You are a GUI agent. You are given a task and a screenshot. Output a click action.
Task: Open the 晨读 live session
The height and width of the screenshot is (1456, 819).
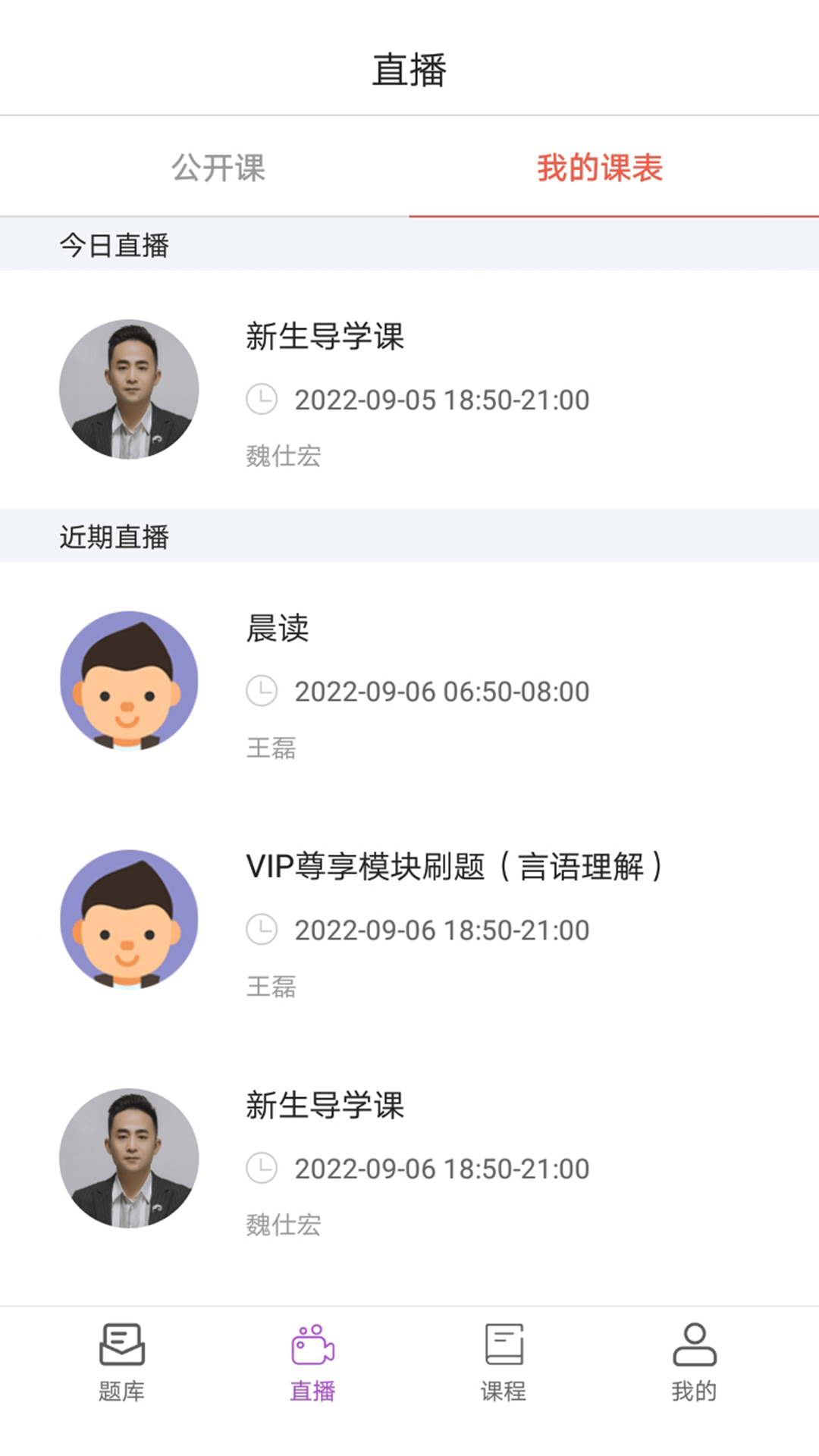click(x=409, y=681)
